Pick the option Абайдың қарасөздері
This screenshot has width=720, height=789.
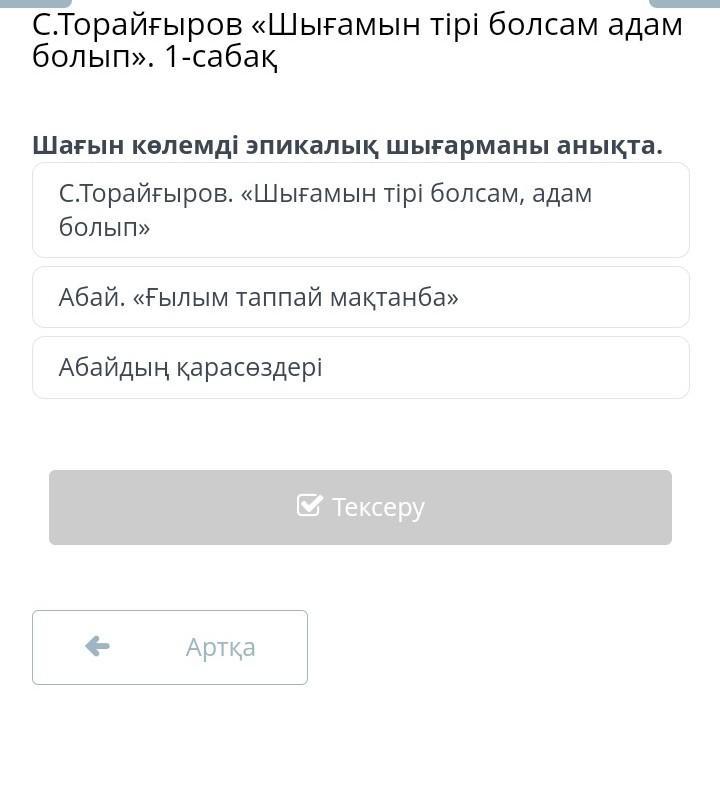(360, 367)
